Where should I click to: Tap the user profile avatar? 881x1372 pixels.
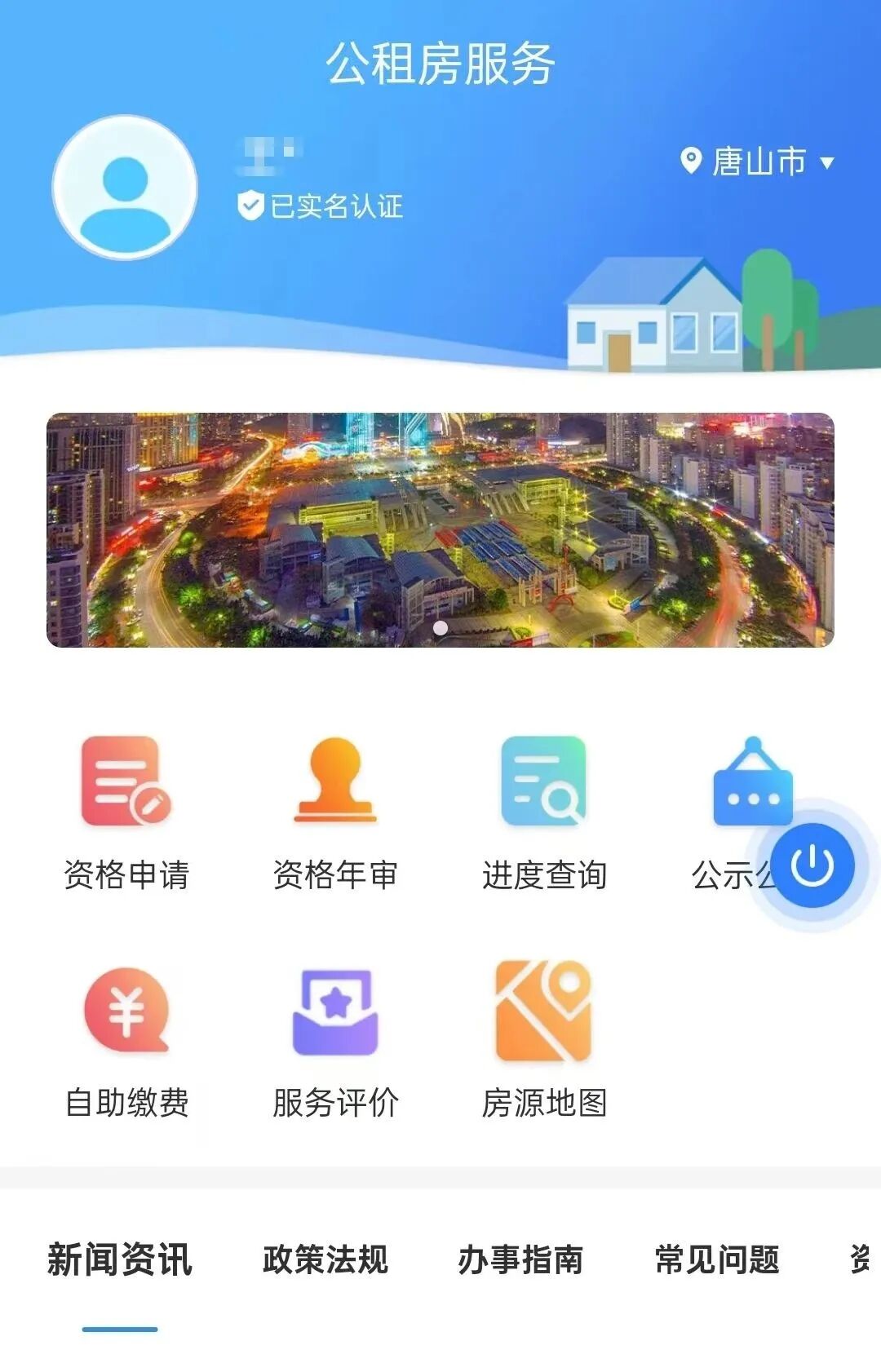click(x=125, y=188)
